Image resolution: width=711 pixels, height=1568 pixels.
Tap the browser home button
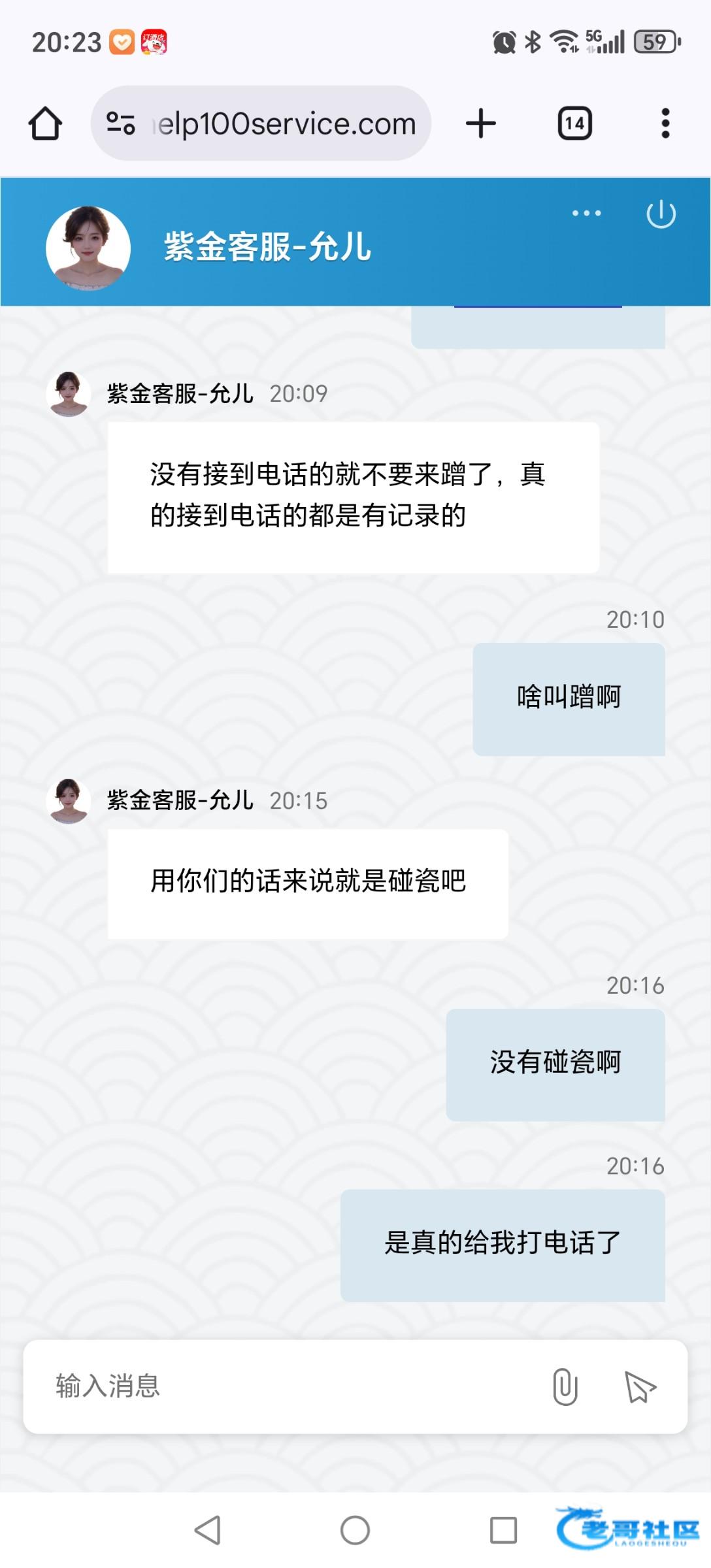click(45, 123)
